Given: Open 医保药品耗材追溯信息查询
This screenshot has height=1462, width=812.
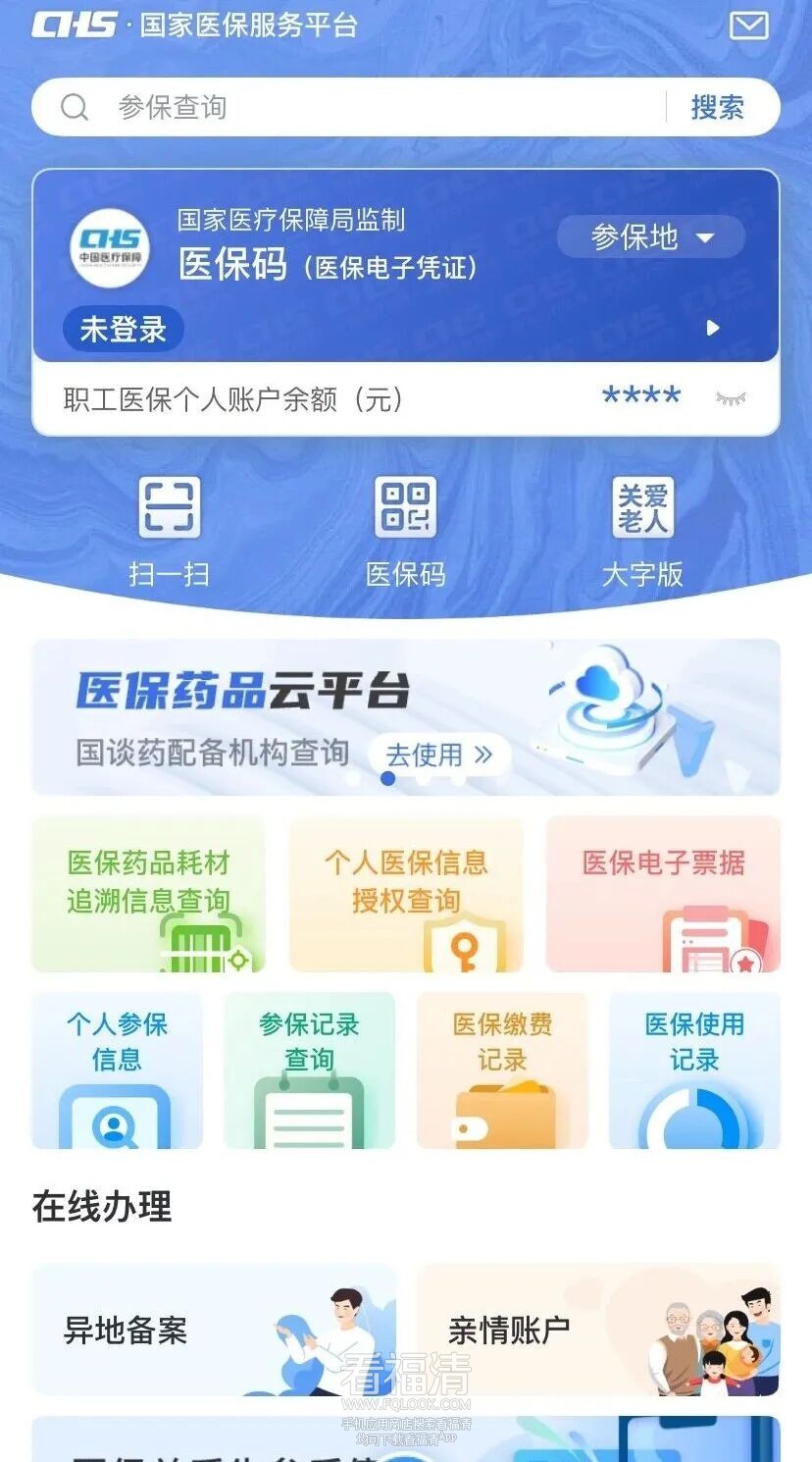Looking at the screenshot, I should pos(149,894).
